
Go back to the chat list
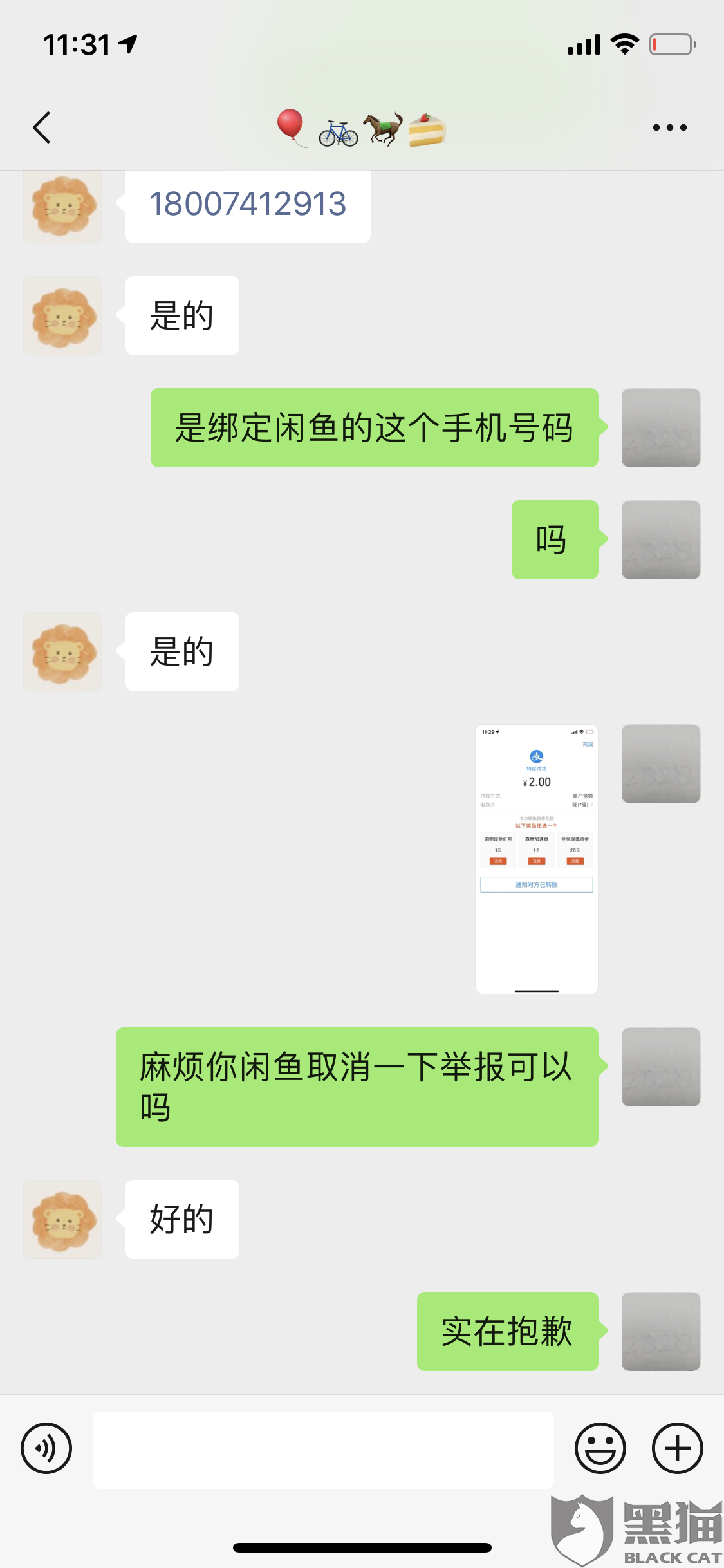[x=42, y=127]
